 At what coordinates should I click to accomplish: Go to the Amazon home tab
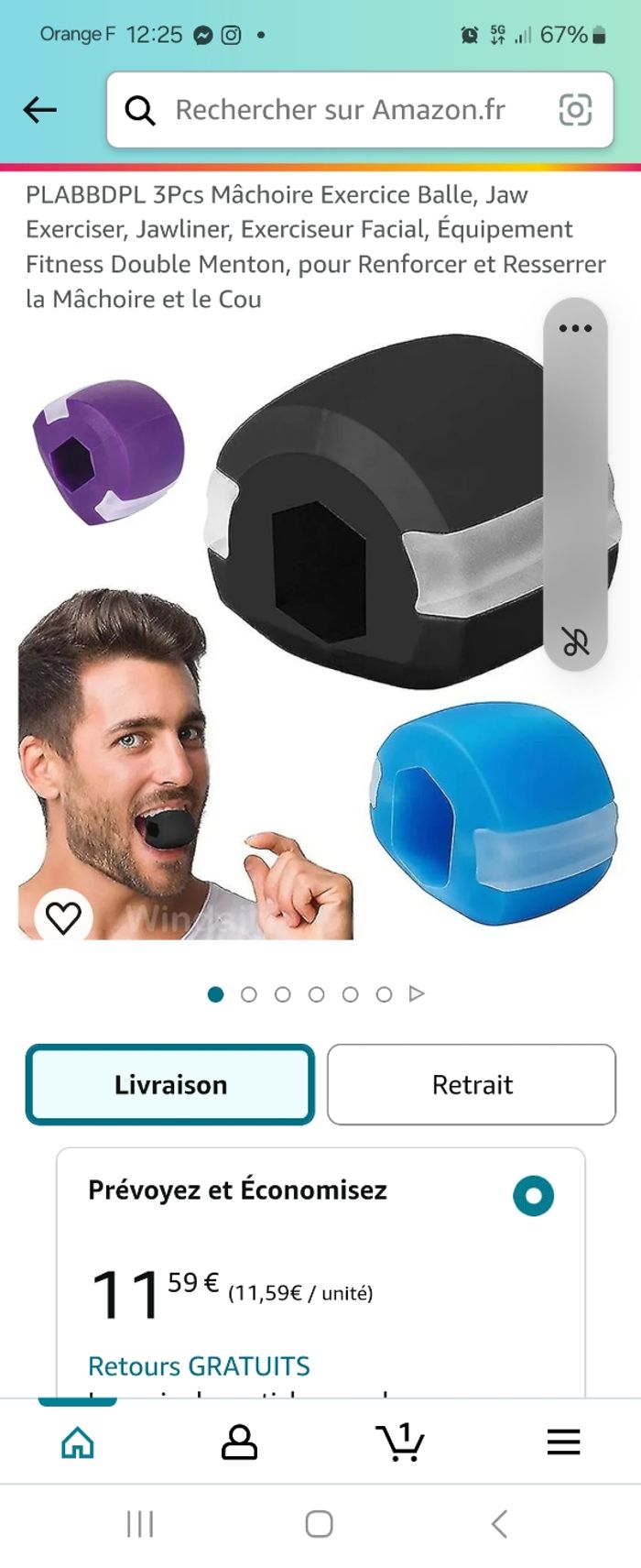[x=78, y=1442]
